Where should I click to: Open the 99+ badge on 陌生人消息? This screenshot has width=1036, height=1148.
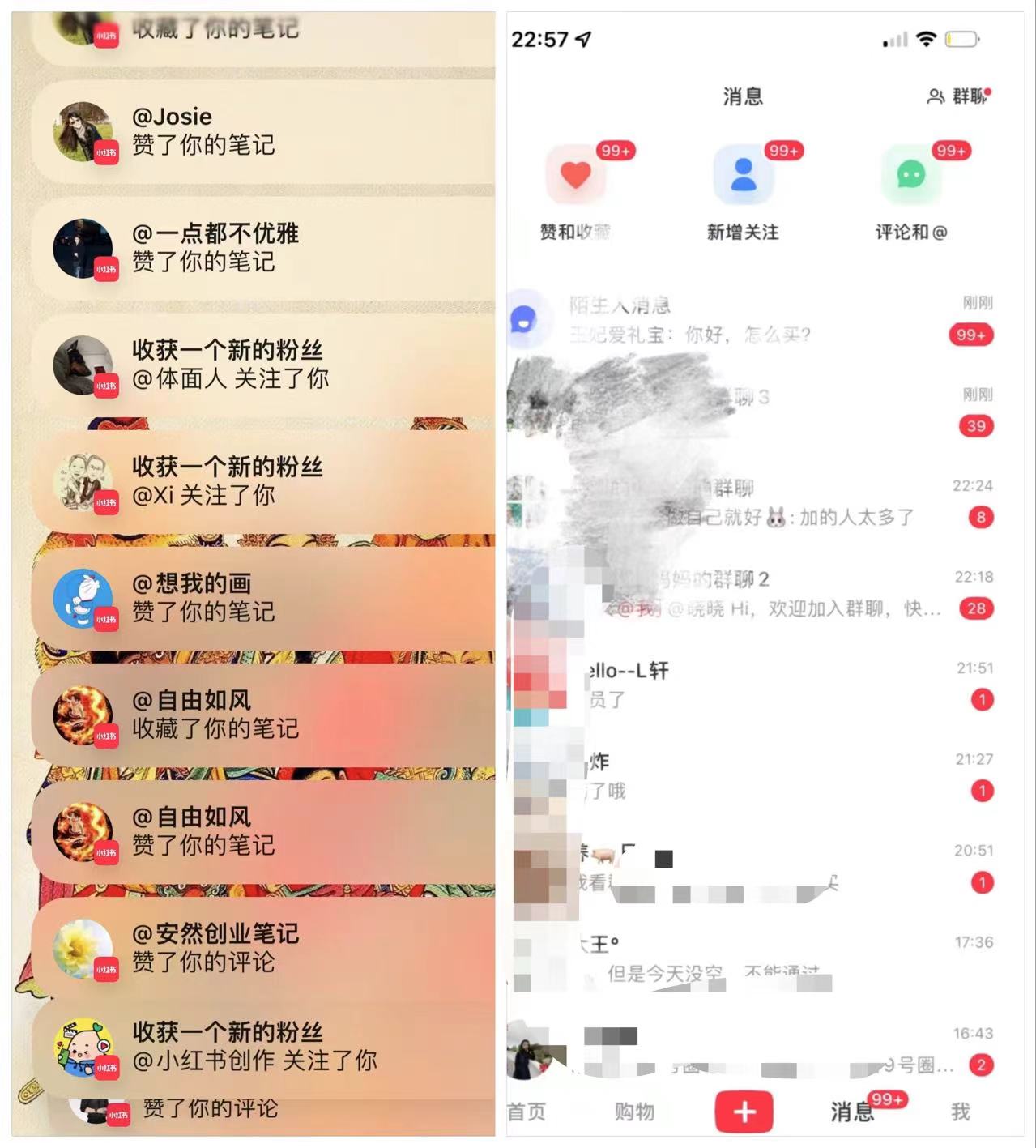point(970,335)
